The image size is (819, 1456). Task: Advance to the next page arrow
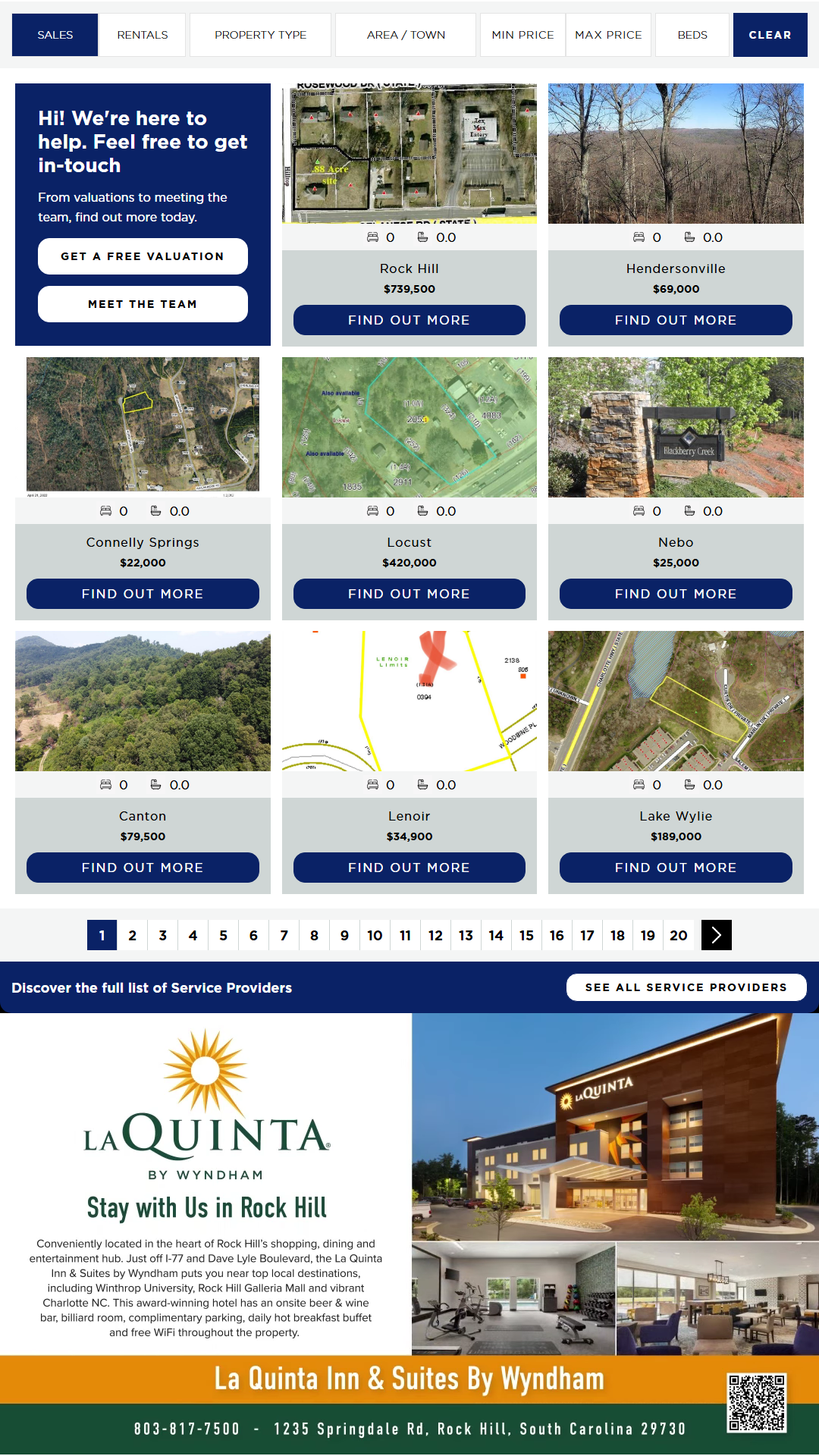click(x=716, y=935)
